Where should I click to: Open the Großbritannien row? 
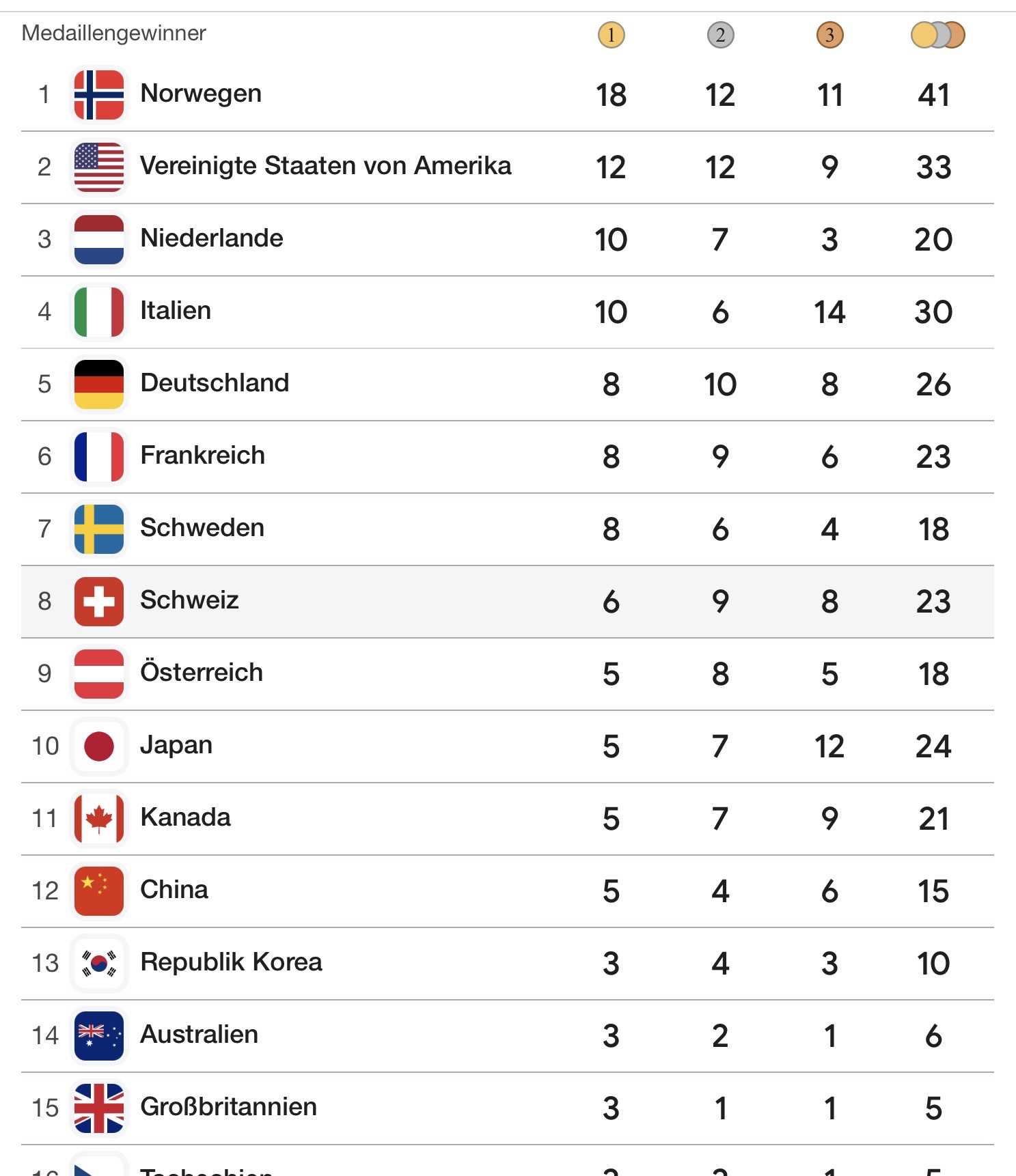click(x=228, y=1107)
